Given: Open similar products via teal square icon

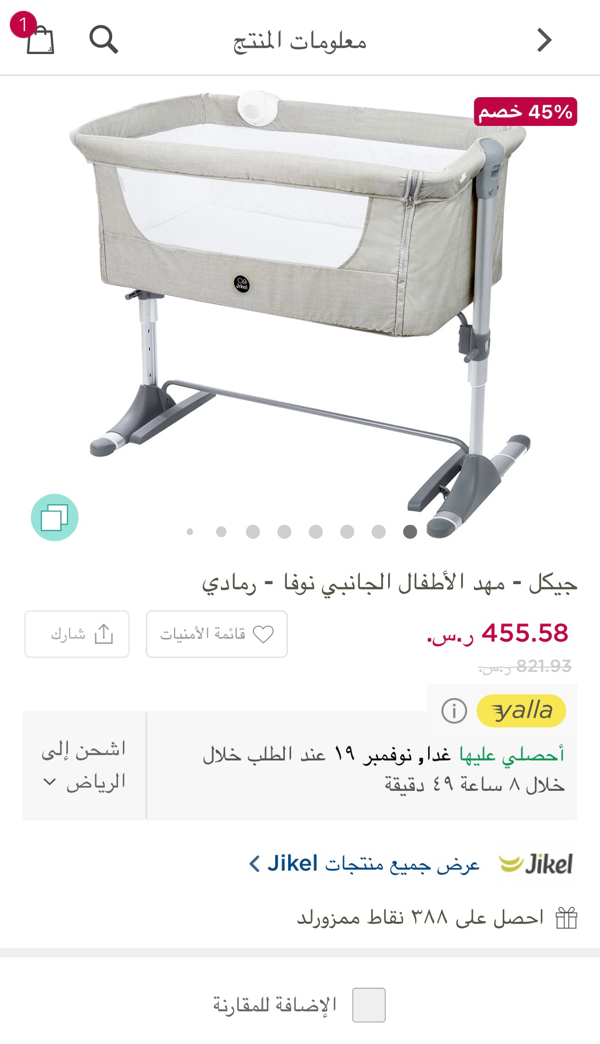Looking at the screenshot, I should pos(55,517).
